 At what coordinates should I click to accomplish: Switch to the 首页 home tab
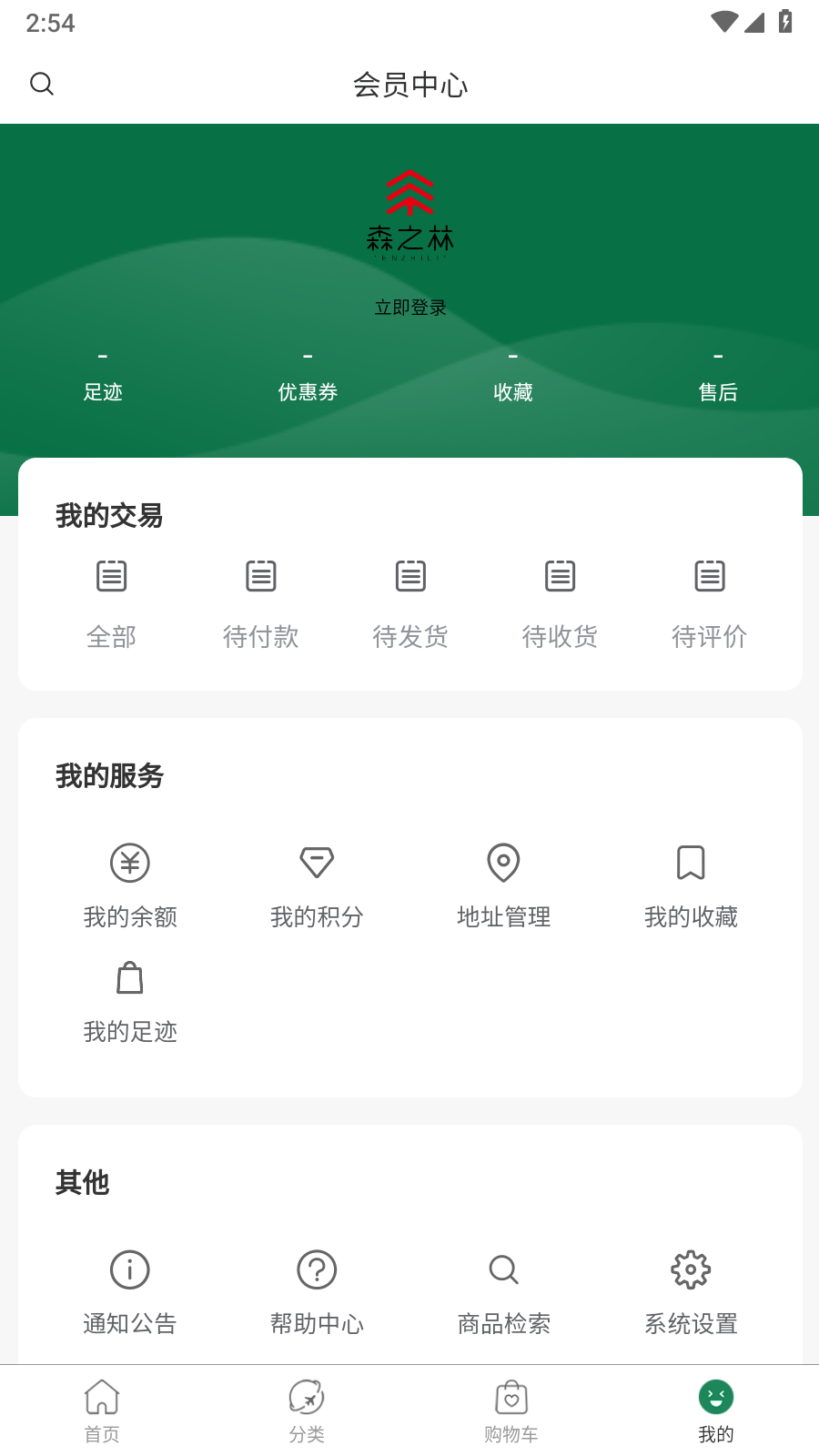(102, 1410)
